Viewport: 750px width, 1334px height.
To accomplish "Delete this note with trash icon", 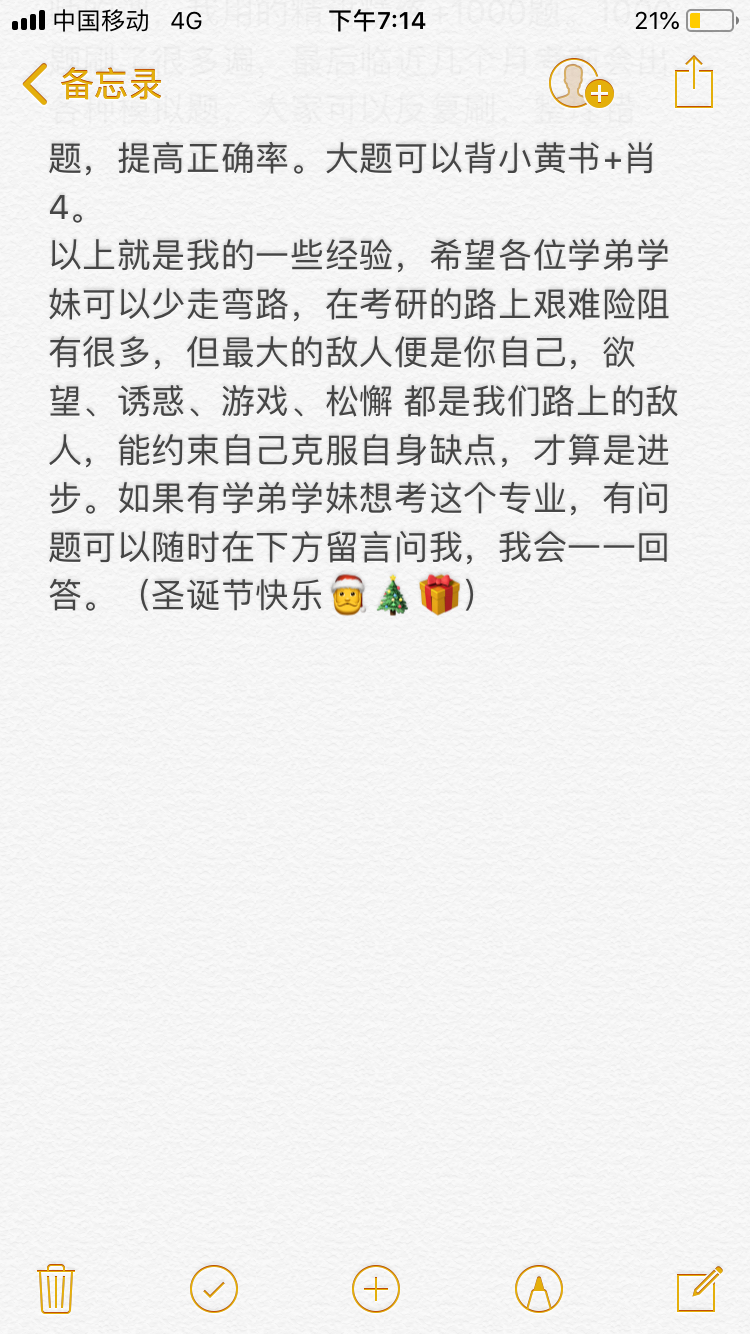I will click(56, 1288).
